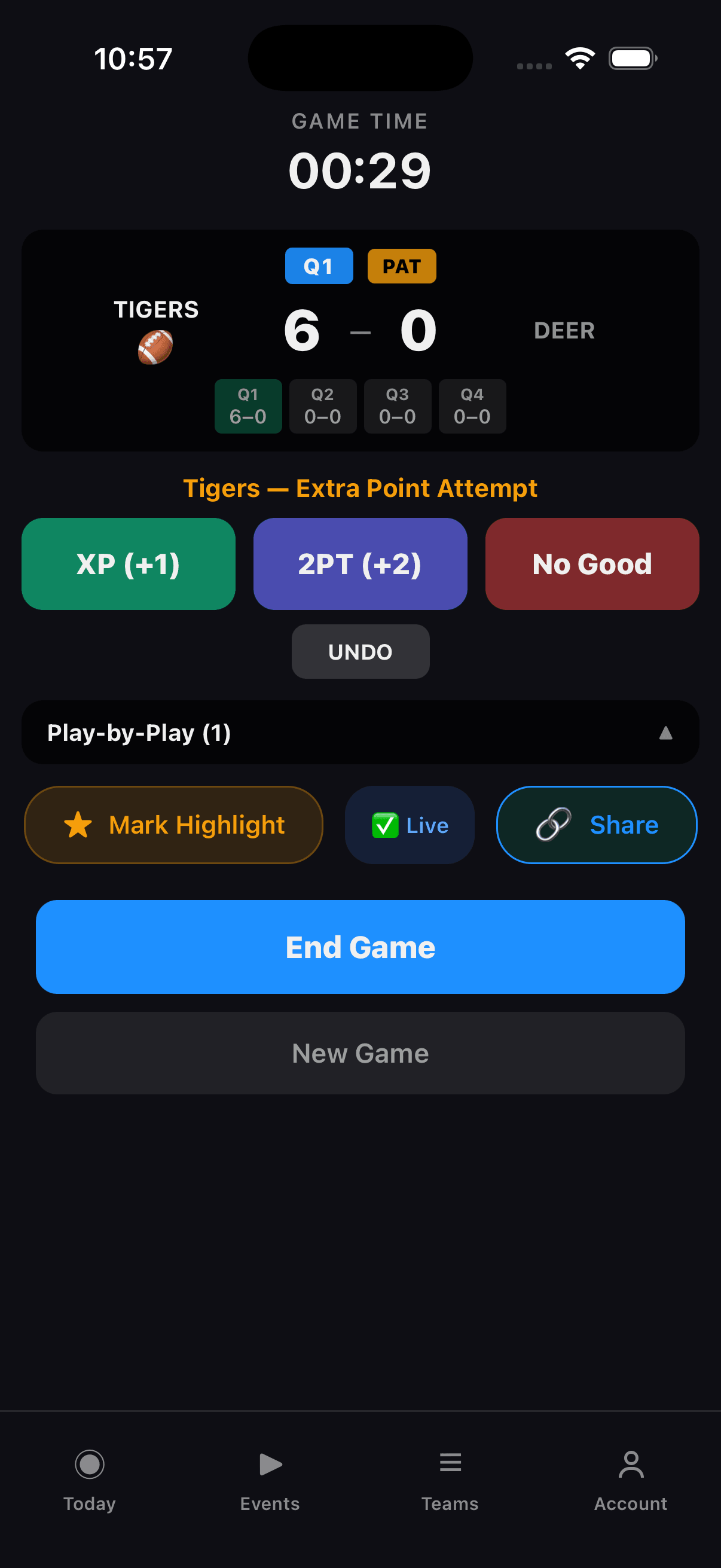The image size is (721, 1568).
Task: Select the PAT status badge
Action: 402,266
